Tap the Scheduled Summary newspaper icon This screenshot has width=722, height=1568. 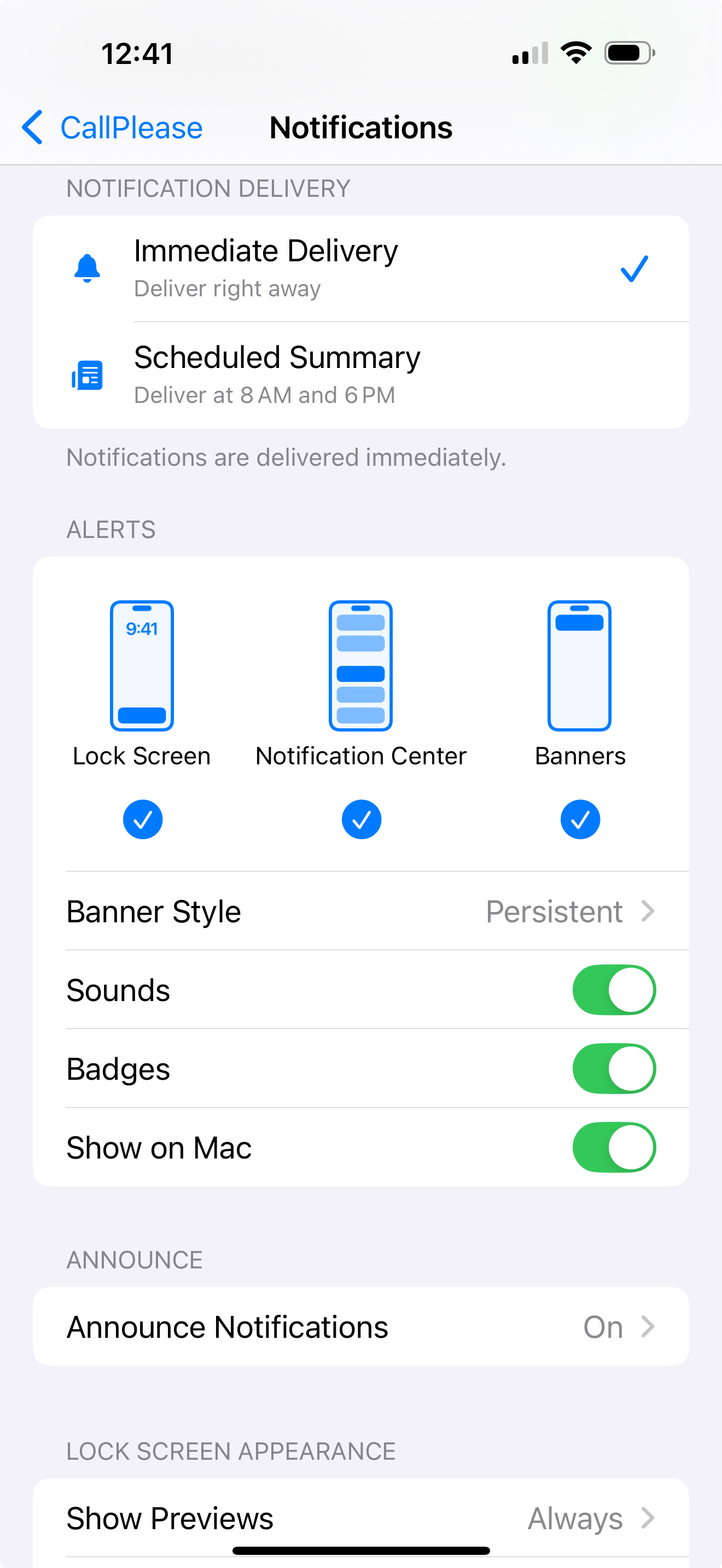click(87, 375)
